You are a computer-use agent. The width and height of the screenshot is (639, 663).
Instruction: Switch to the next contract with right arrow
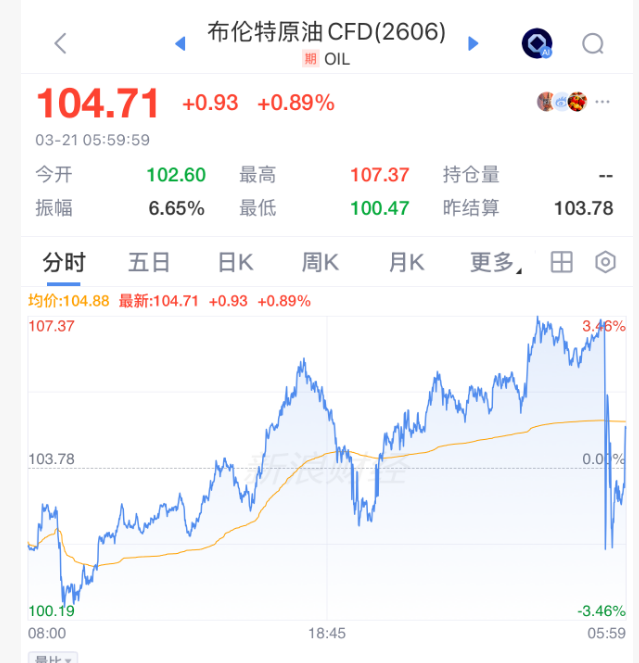[x=473, y=43]
